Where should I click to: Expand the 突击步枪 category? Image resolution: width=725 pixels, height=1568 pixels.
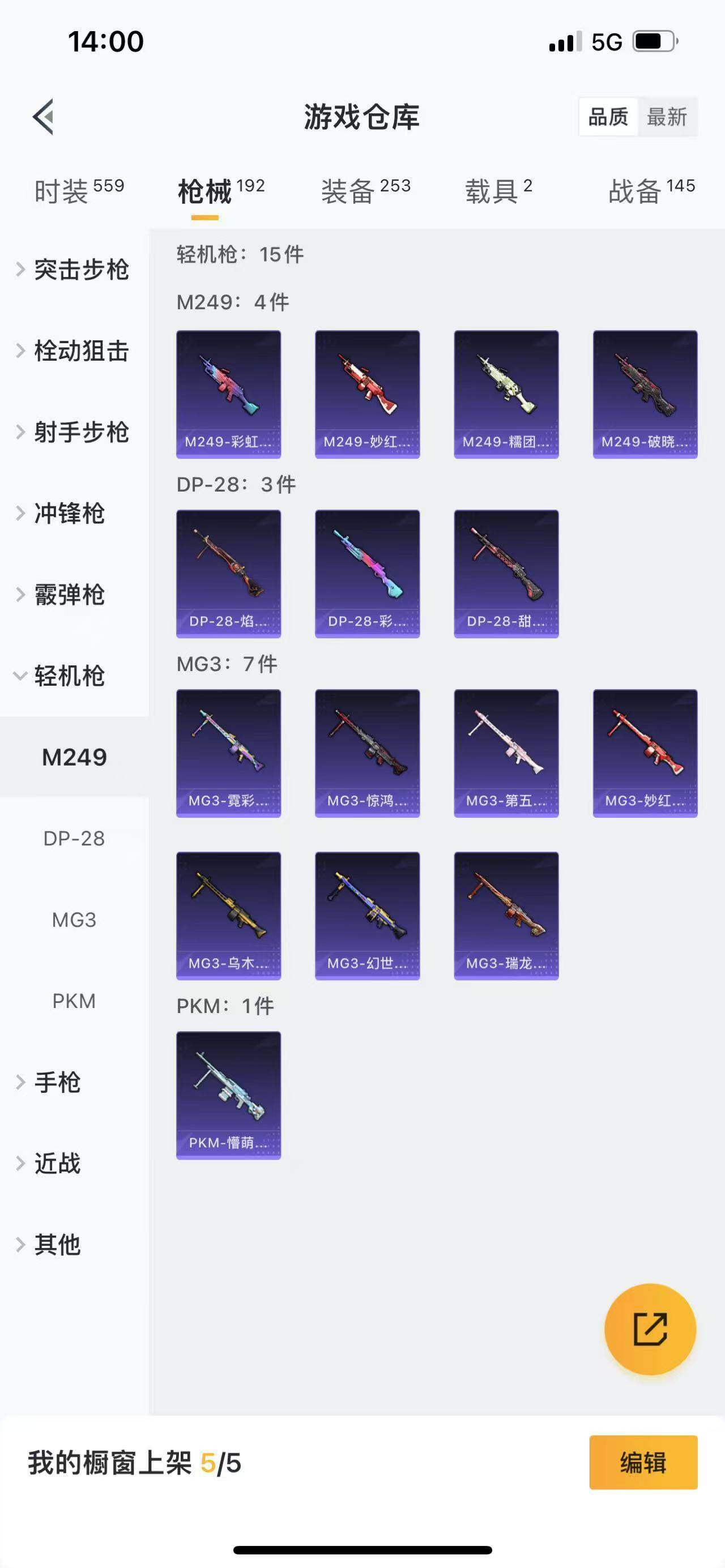tap(73, 270)
